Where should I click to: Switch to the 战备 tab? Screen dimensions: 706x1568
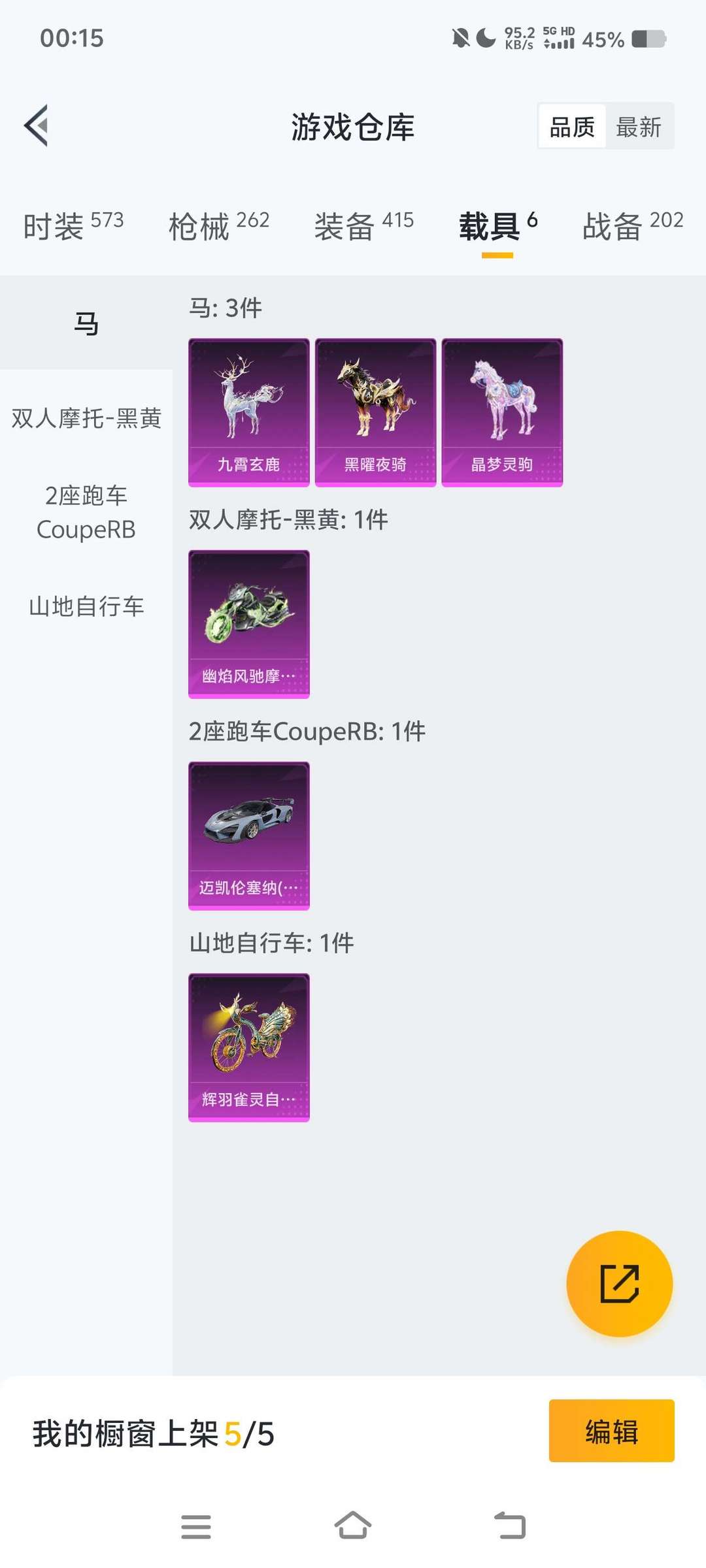tap(633, 226)
